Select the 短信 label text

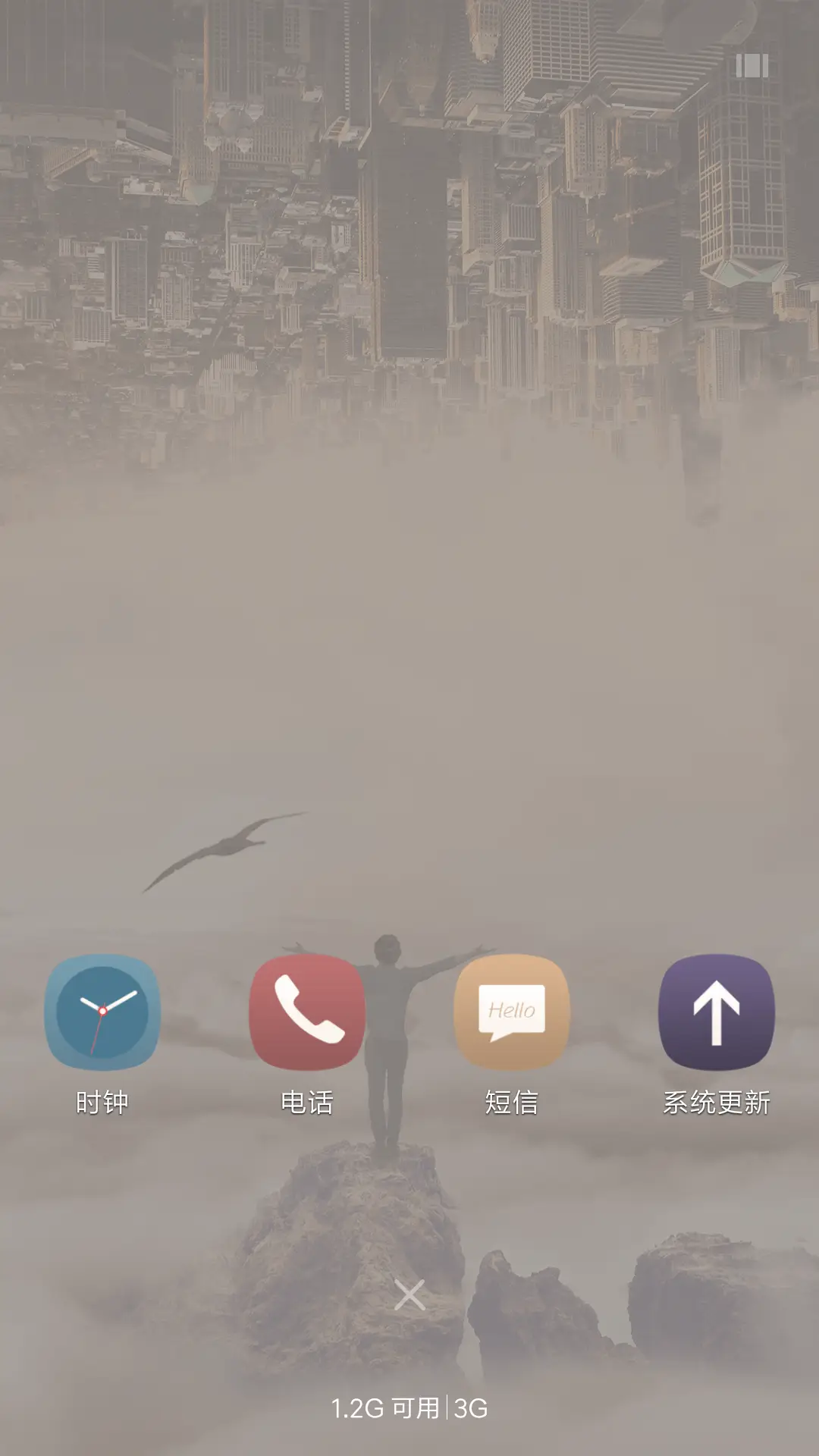click(512, 1103)
